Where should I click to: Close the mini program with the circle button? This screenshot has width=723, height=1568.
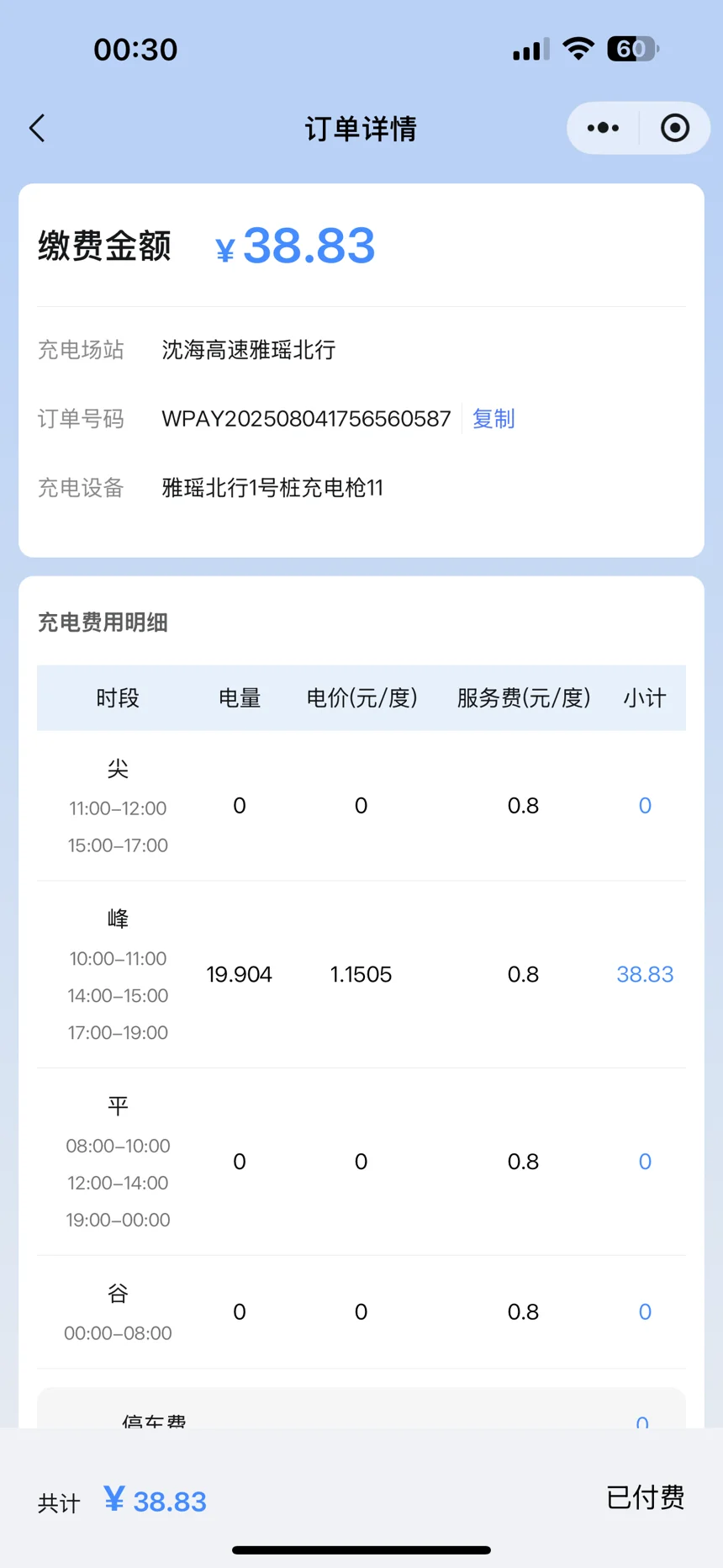click(675, 128)
